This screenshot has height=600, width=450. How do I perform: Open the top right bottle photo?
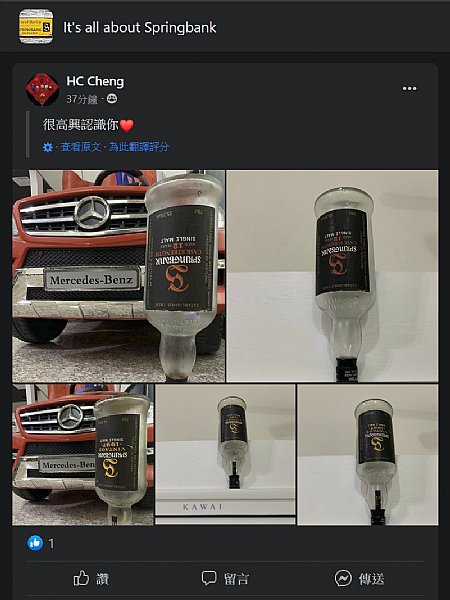pyautogui.click(x=332, y=276)
